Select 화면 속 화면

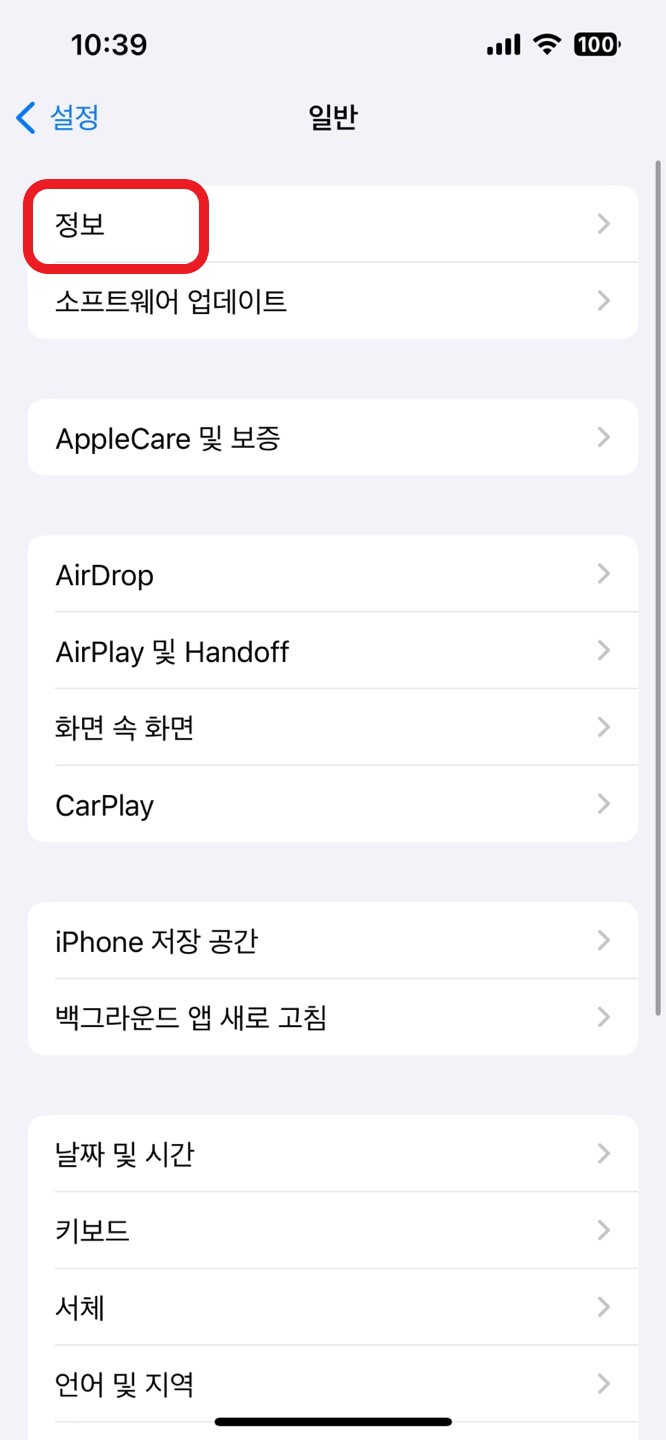pos(332,728)
